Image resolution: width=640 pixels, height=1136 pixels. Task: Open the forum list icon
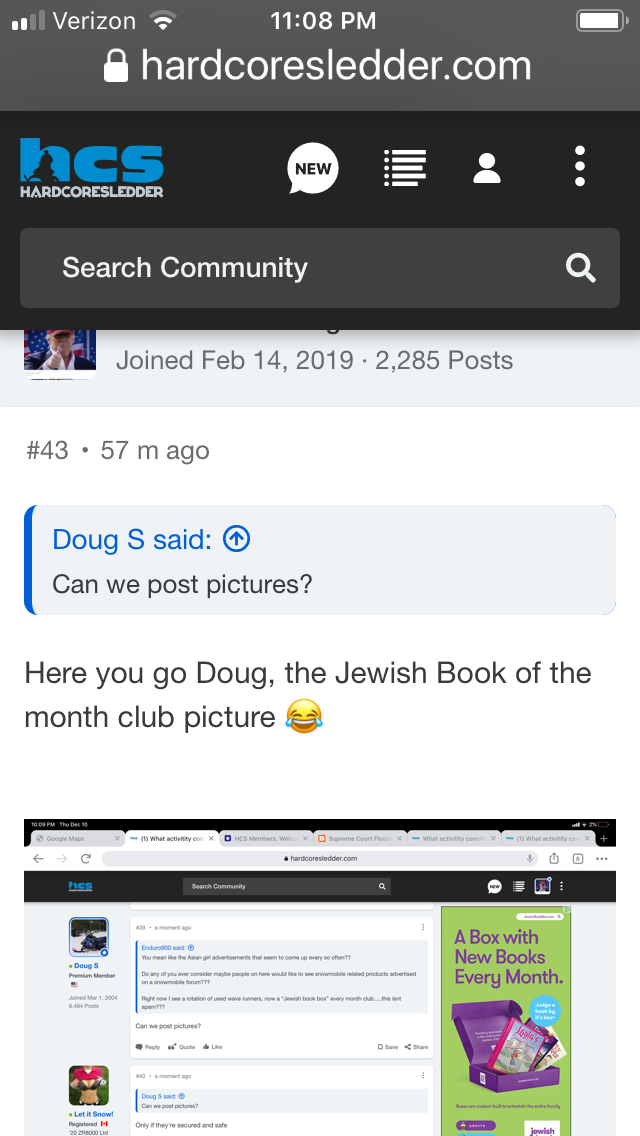tap(404, 168)
